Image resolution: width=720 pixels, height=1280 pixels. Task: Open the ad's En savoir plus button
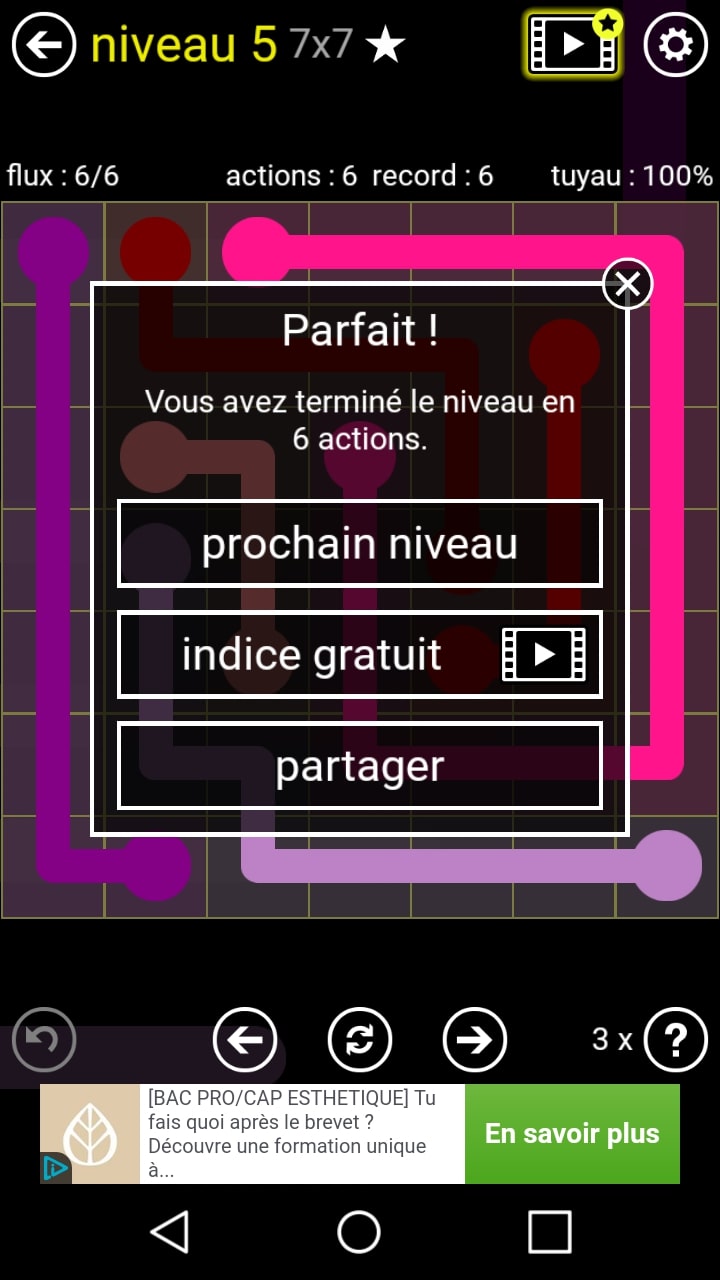572,1134
